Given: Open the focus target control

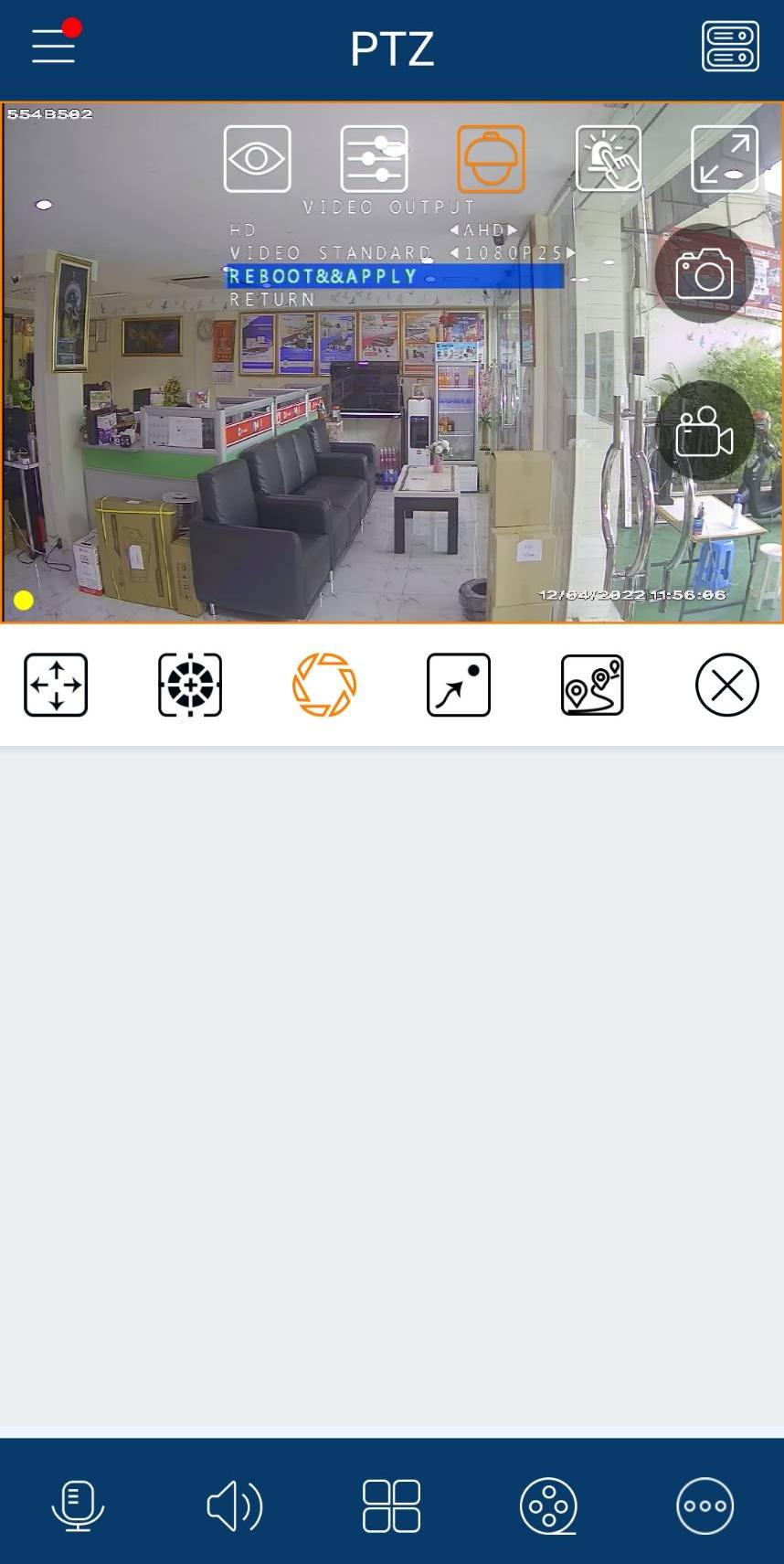Looking at the screenshot, I should [190, 685].
